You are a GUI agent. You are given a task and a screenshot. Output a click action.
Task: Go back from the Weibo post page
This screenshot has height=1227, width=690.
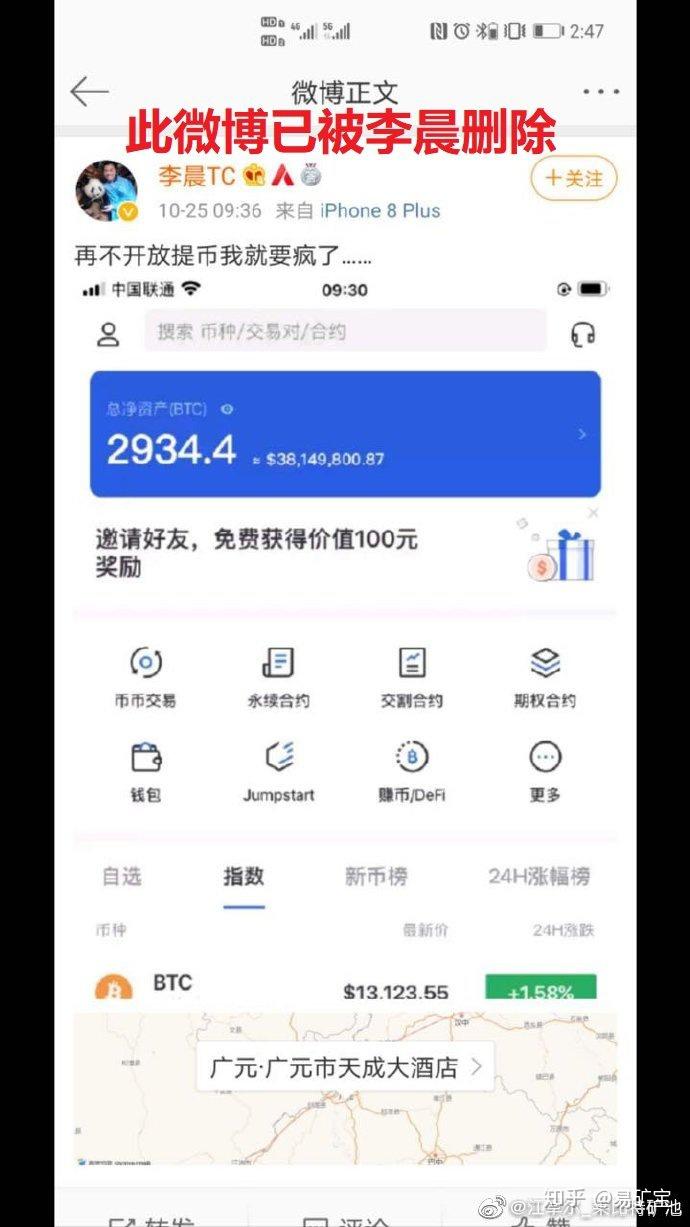(89, 92)
